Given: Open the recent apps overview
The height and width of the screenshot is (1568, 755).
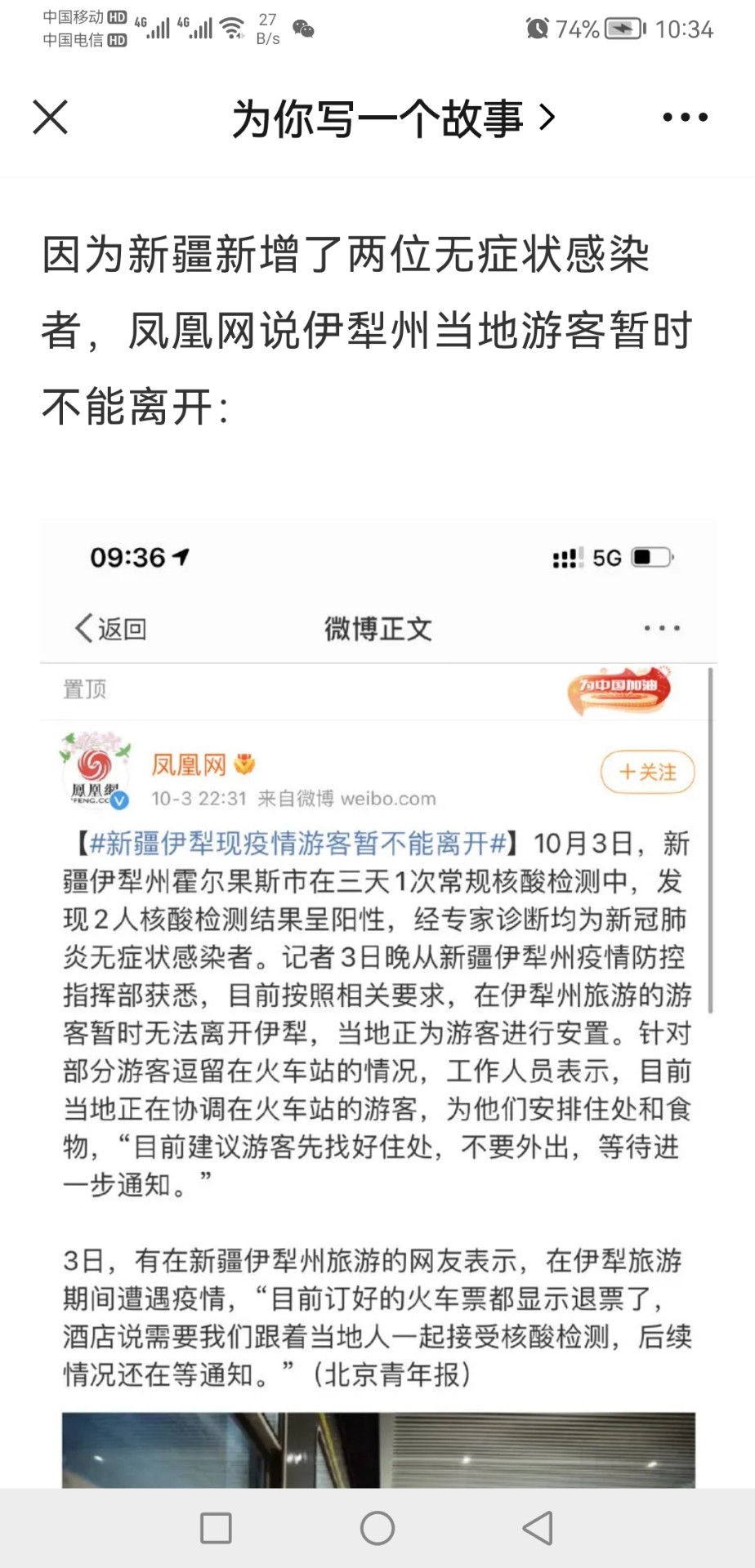Looking at the screenshot, I should click(217, 1528).
